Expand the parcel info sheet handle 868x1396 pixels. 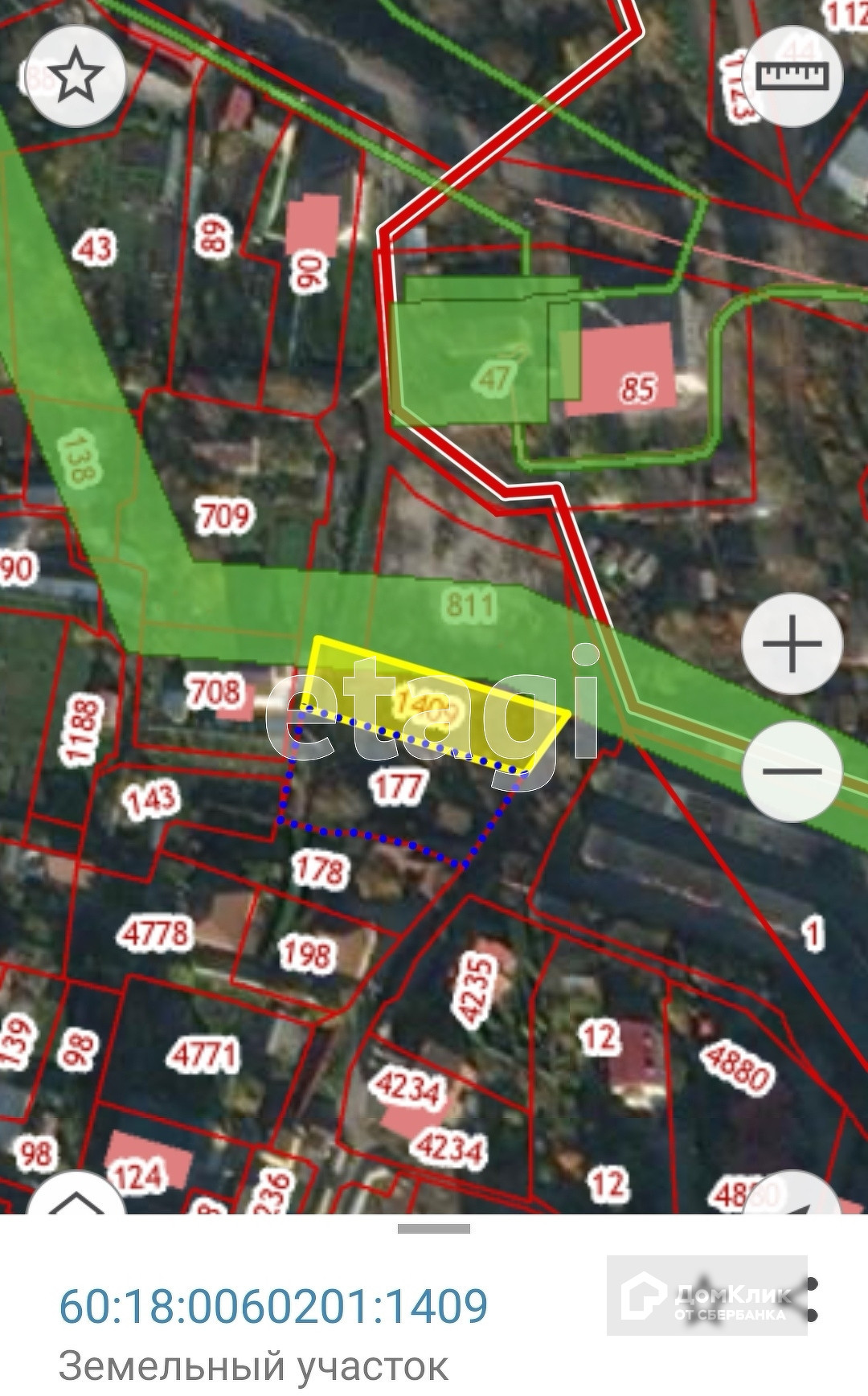coord(433,1228)
